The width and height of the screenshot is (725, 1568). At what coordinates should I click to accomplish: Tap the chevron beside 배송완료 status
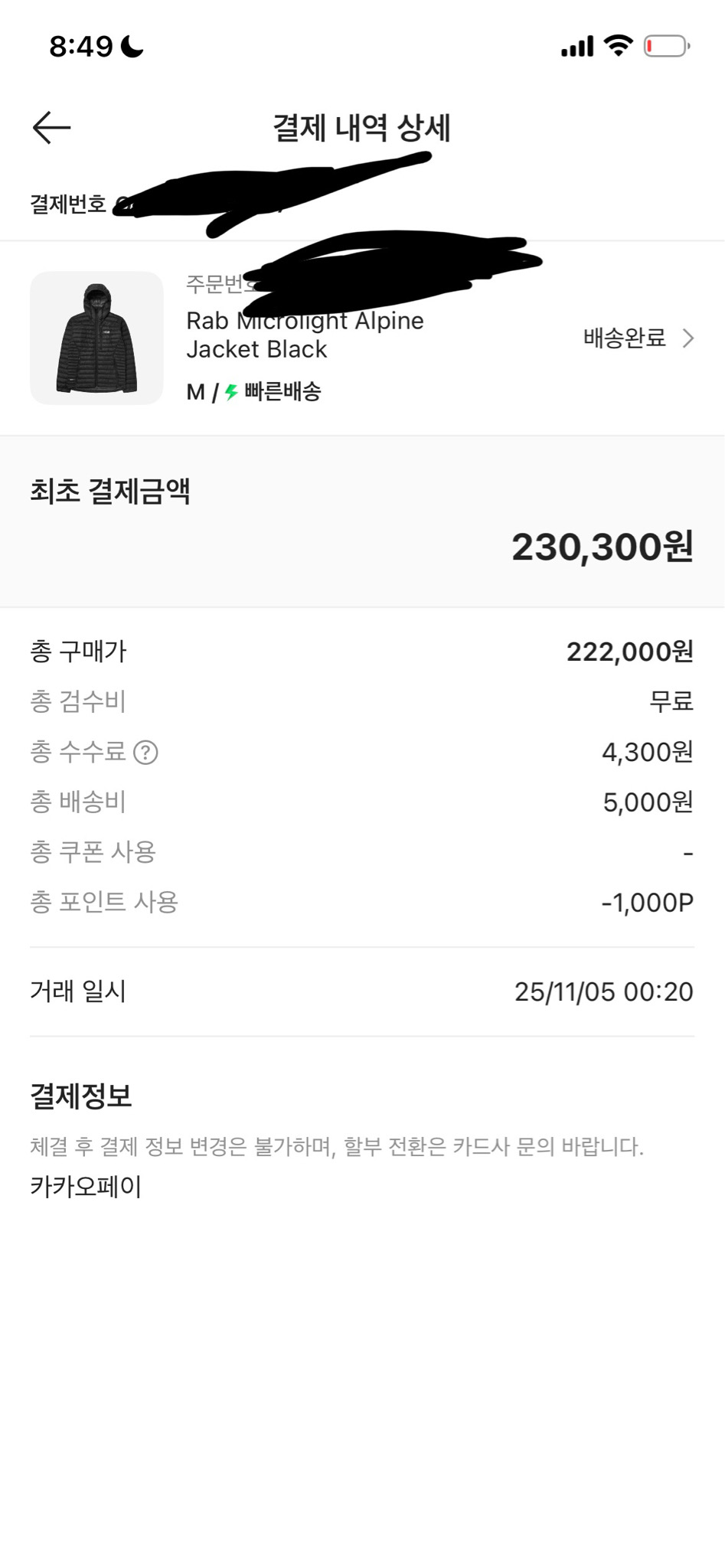(688, 339)
